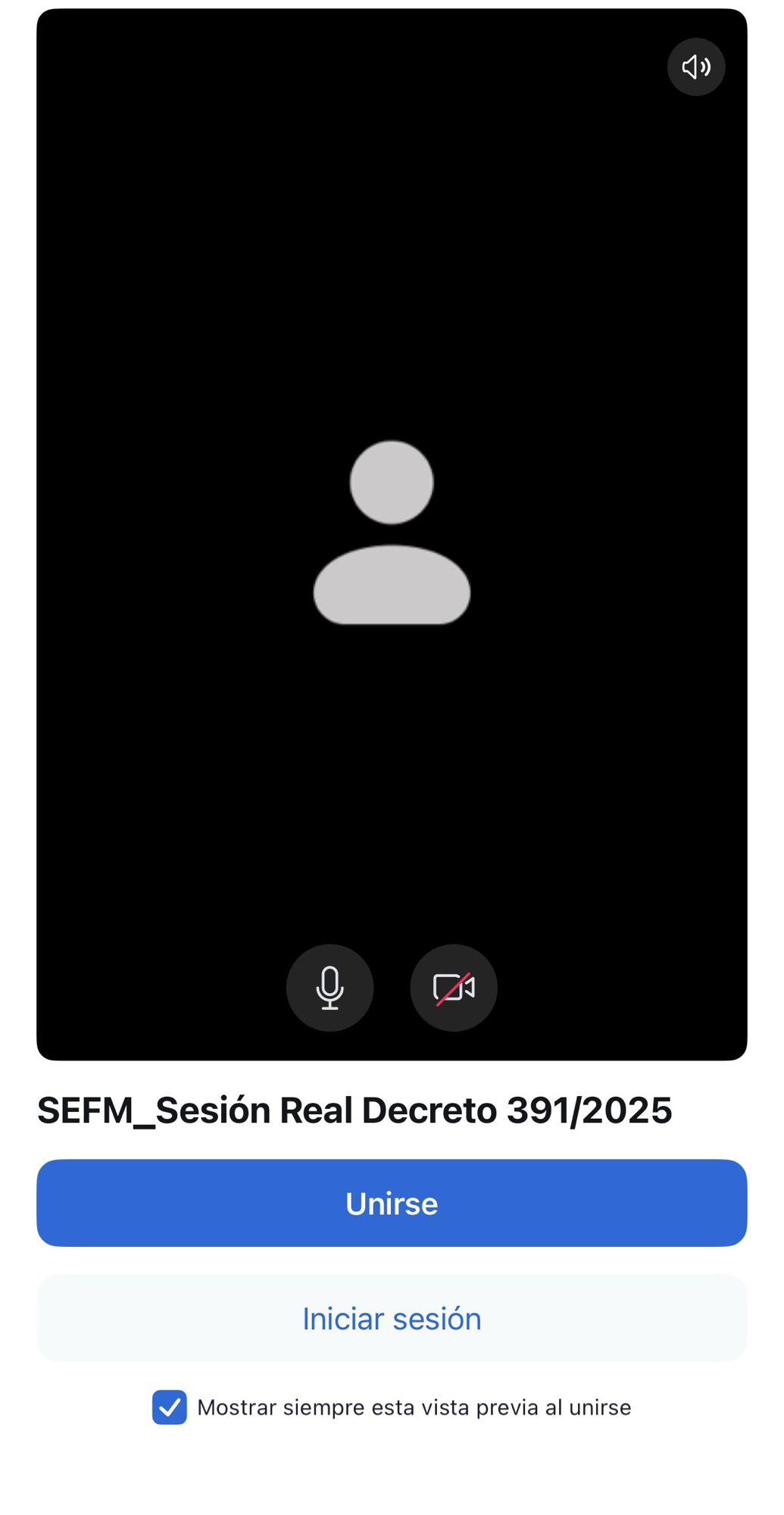This screenshot has height=1515, width=784.
Task: Mute the microphone before joining
Action: coord(330,987)
